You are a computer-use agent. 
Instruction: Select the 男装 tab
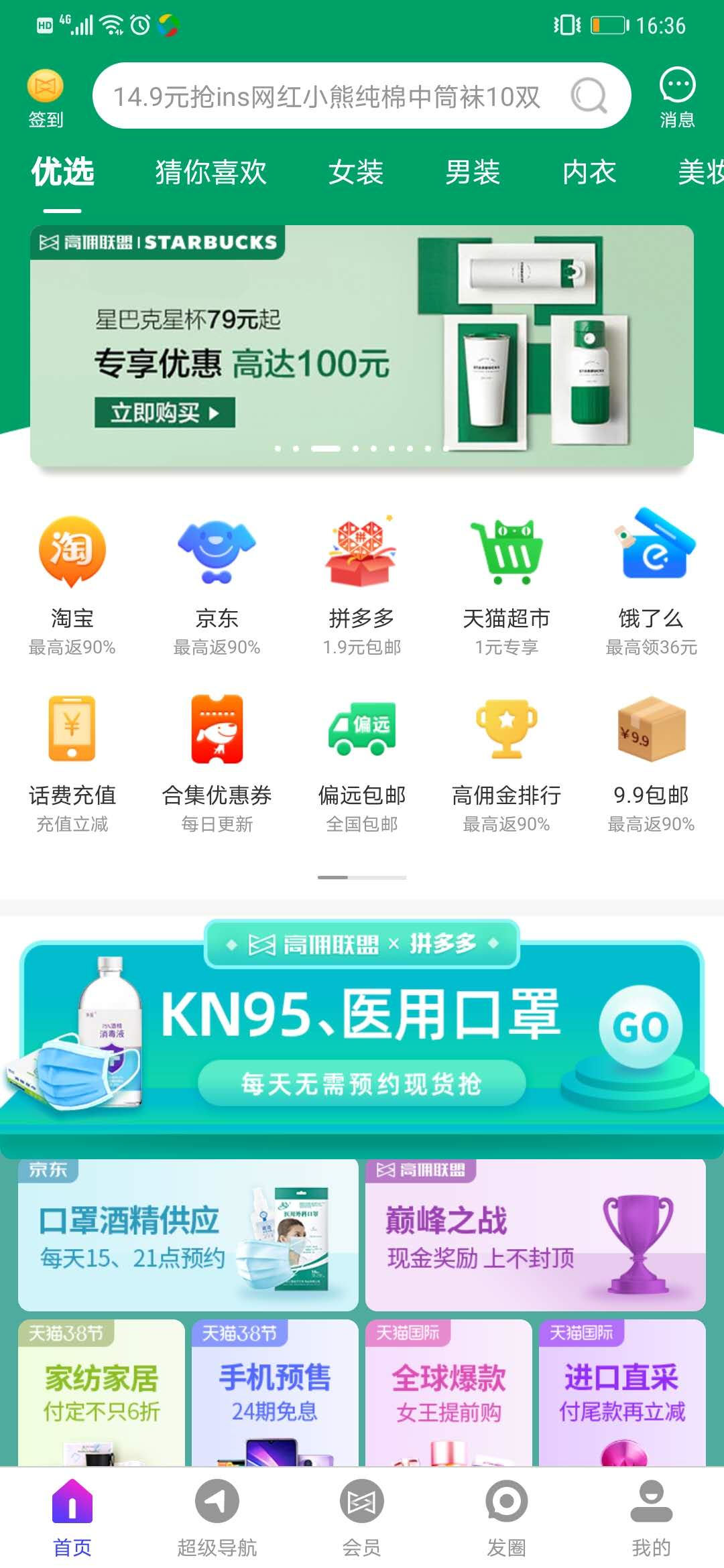click(x=473, y=172)
